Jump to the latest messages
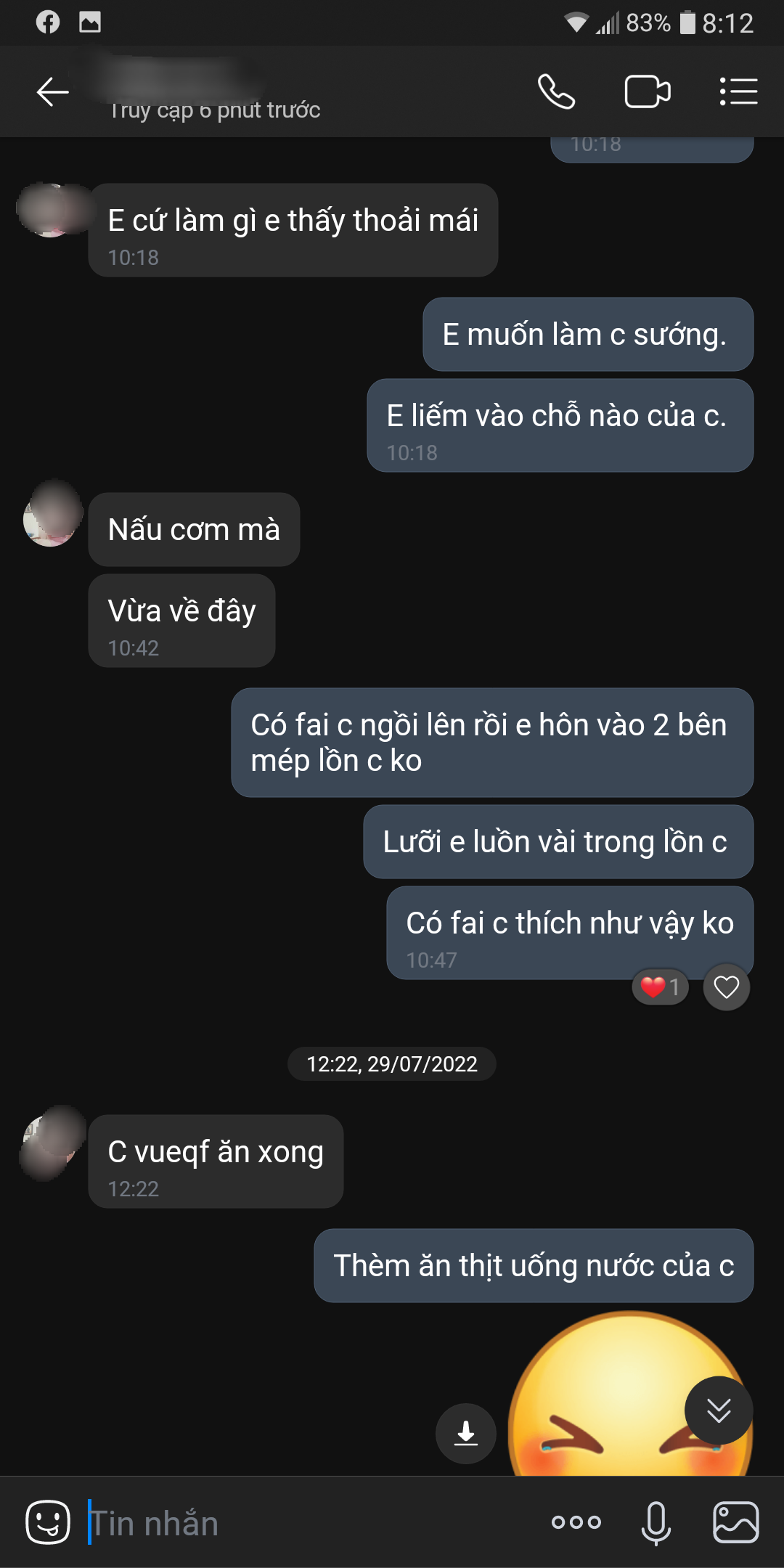The width and height of the screenshot is (784, 1568). click(x=719, y=1410)
